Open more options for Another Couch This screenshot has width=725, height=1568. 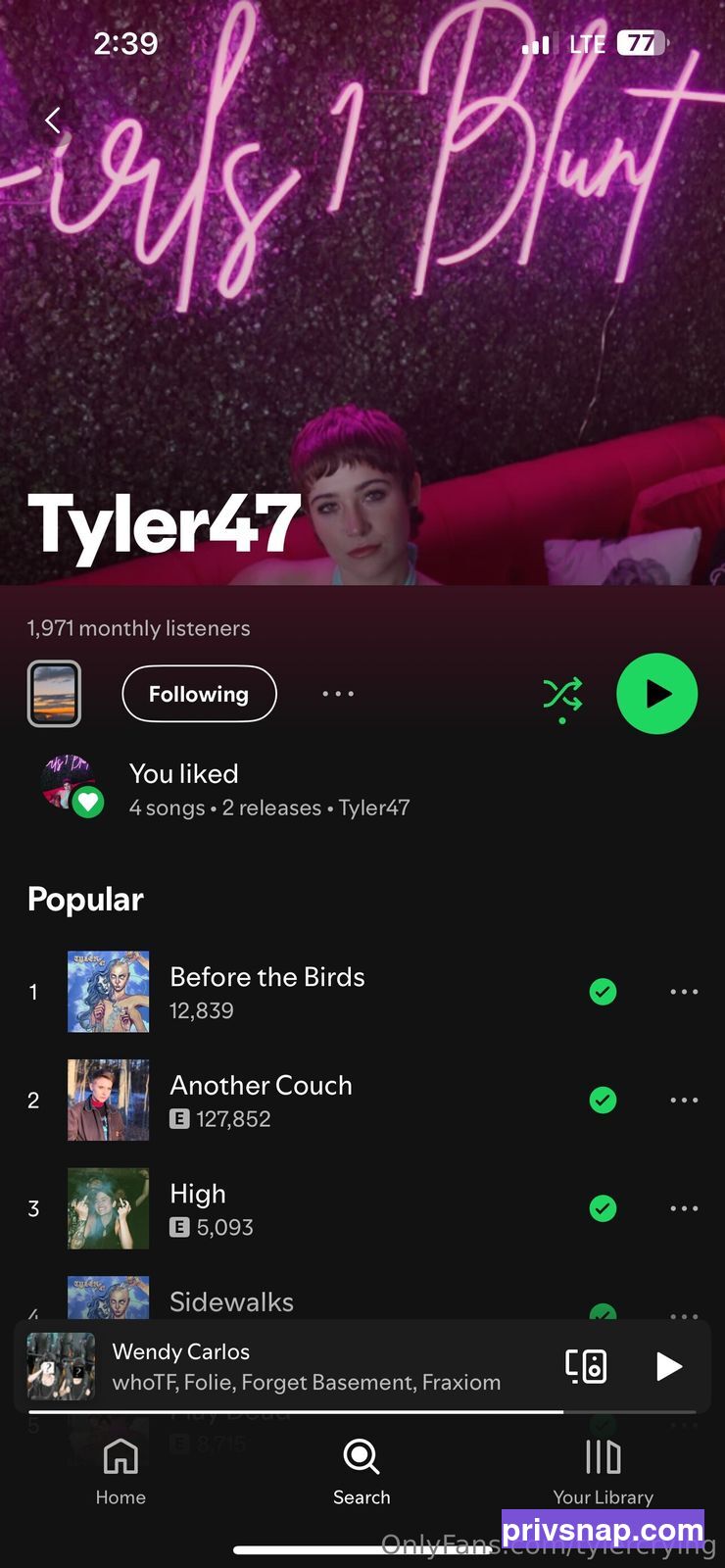click(684, 1101)
